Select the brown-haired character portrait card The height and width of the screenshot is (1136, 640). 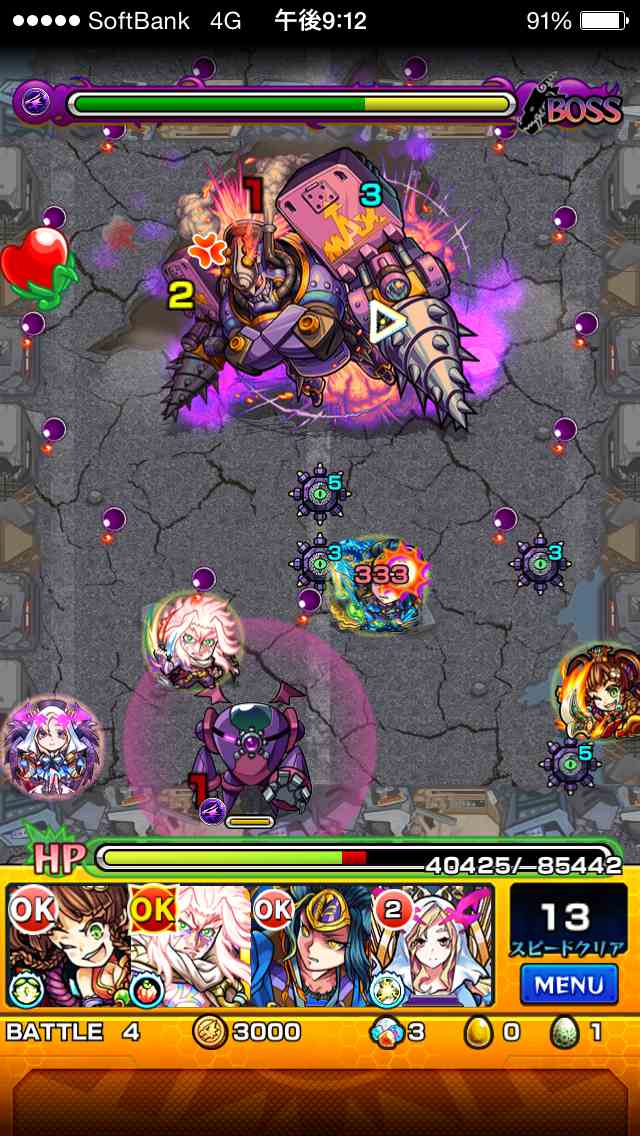tap(69, 946)
